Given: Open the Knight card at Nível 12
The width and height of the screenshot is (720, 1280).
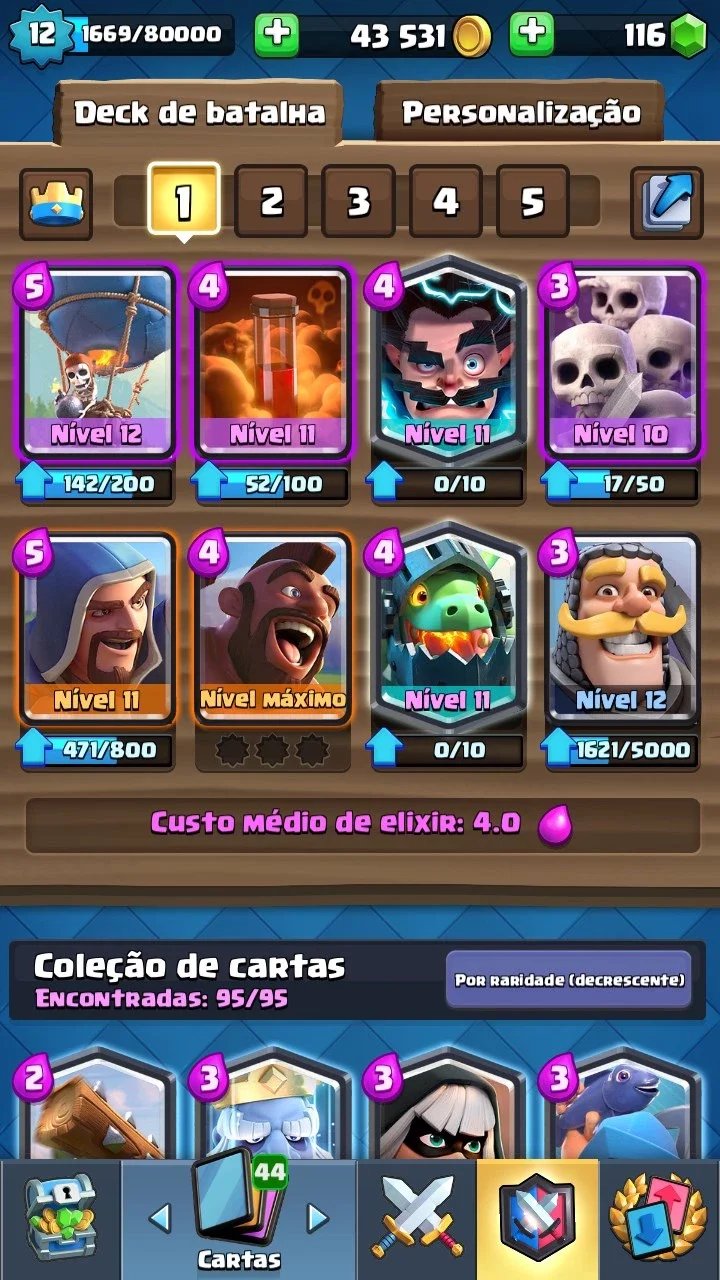Looking at the screenshot, I should [x=622, y=628].
